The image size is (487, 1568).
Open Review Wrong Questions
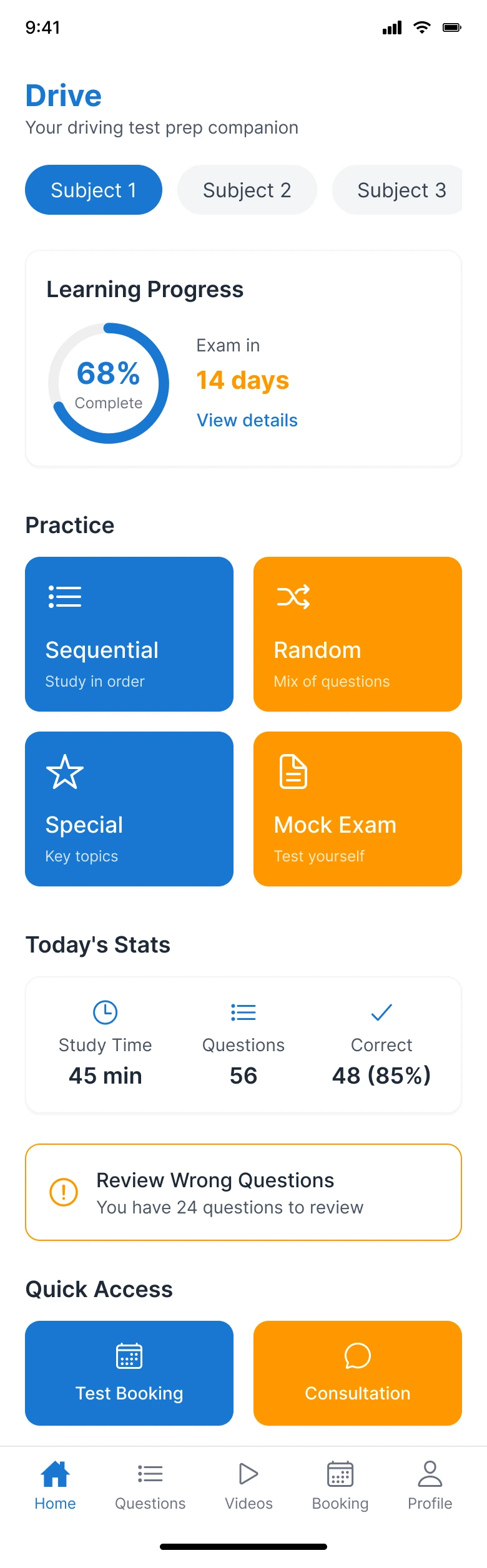click(x=243, y=1192)
